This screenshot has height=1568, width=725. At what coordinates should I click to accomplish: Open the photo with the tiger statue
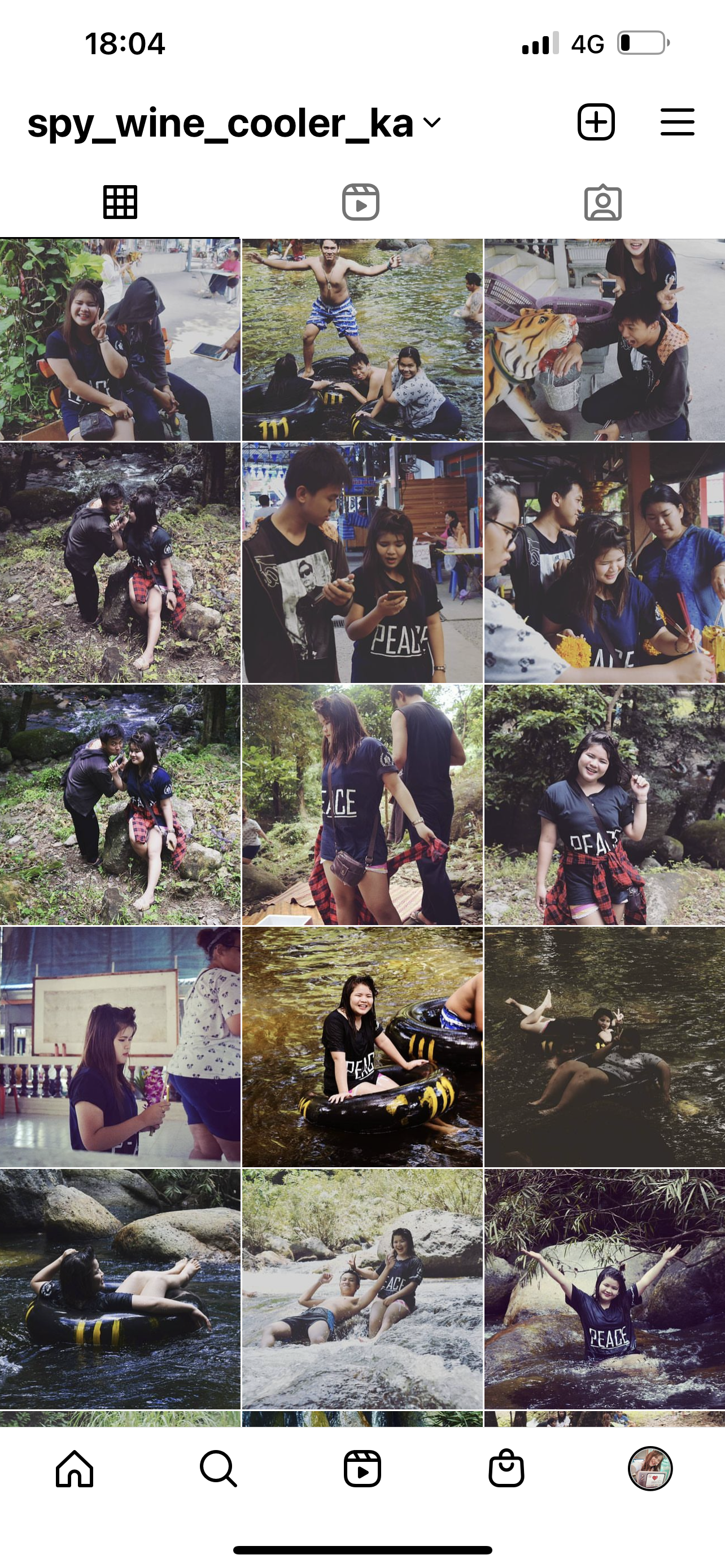(604, 340)
